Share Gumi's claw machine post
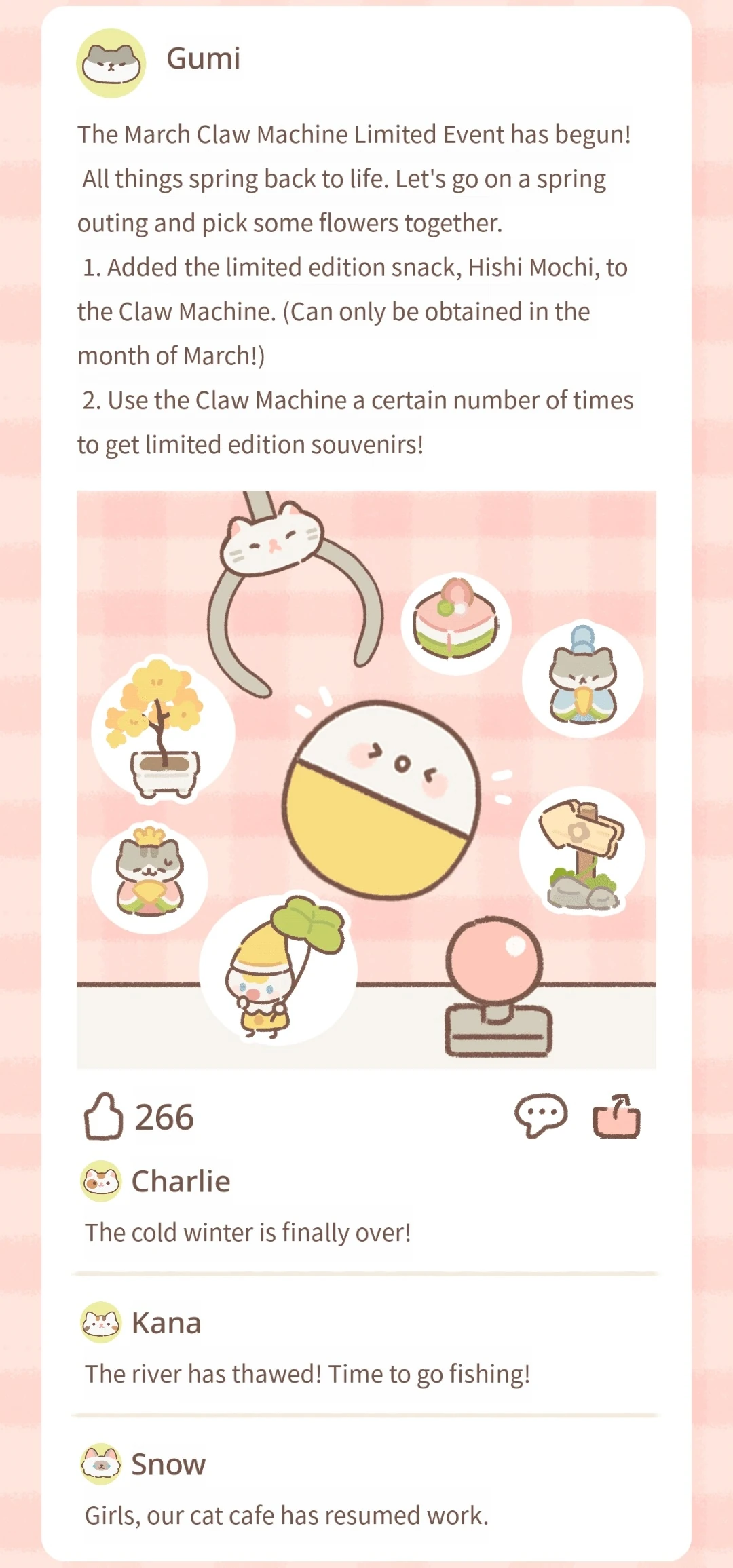This screenshot has height=1568, width=733. tap(616, 1116)
